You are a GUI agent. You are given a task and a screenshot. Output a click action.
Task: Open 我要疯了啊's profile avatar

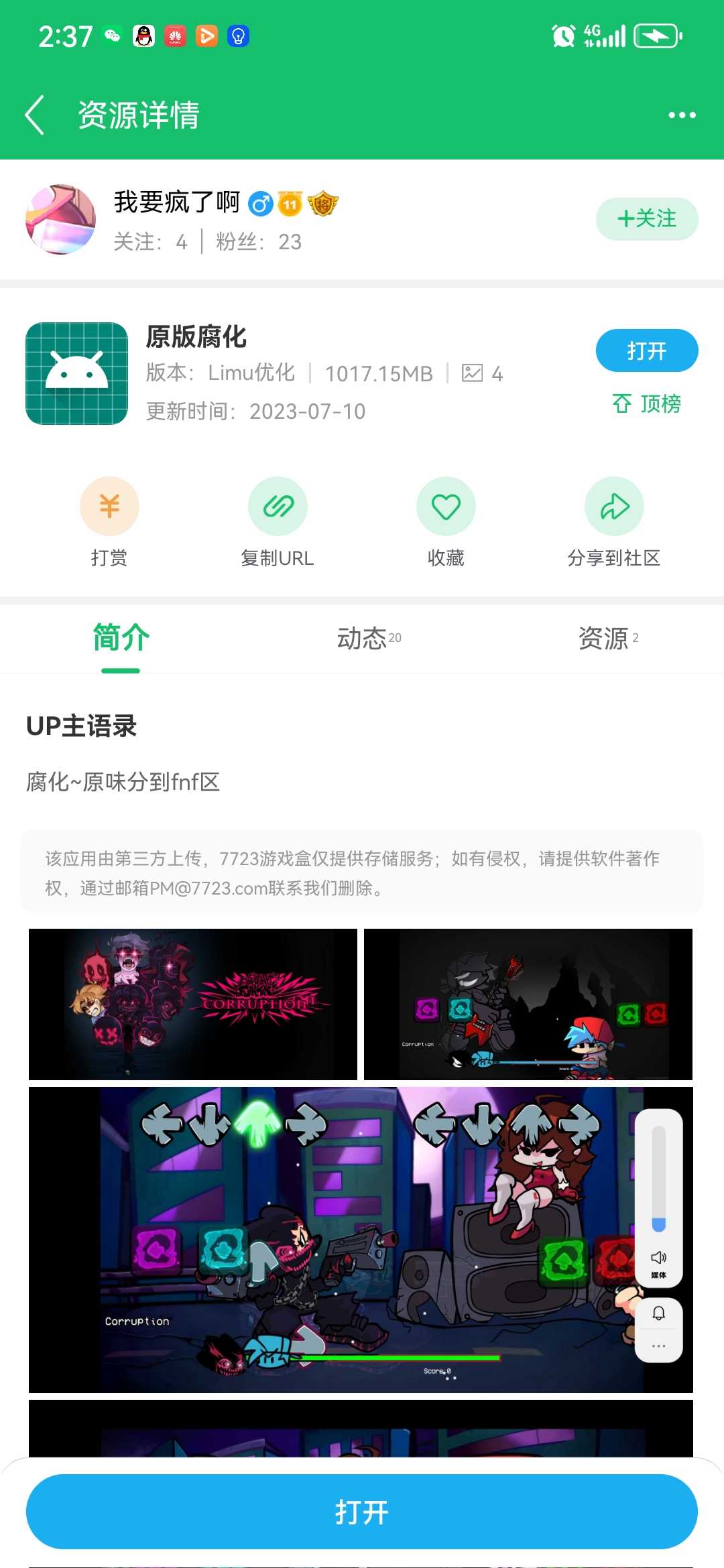[x=60, y=220]
